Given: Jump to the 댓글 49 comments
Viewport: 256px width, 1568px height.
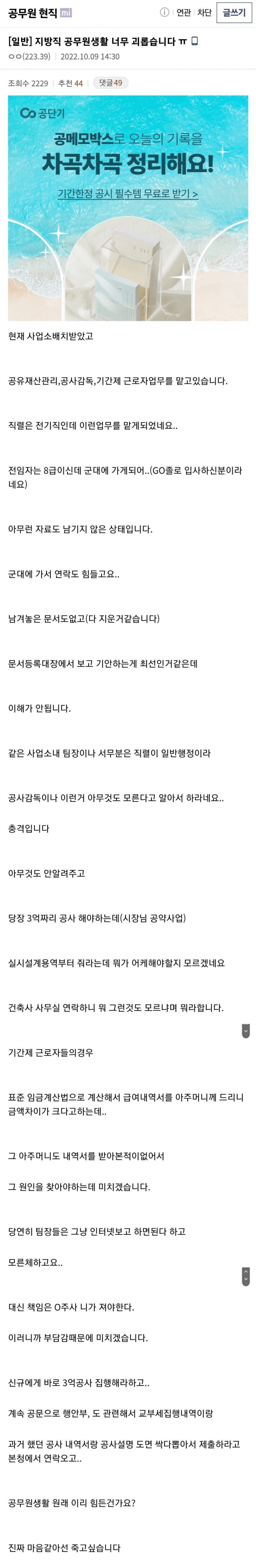Looking at the screenshot, I should point(111,83).
